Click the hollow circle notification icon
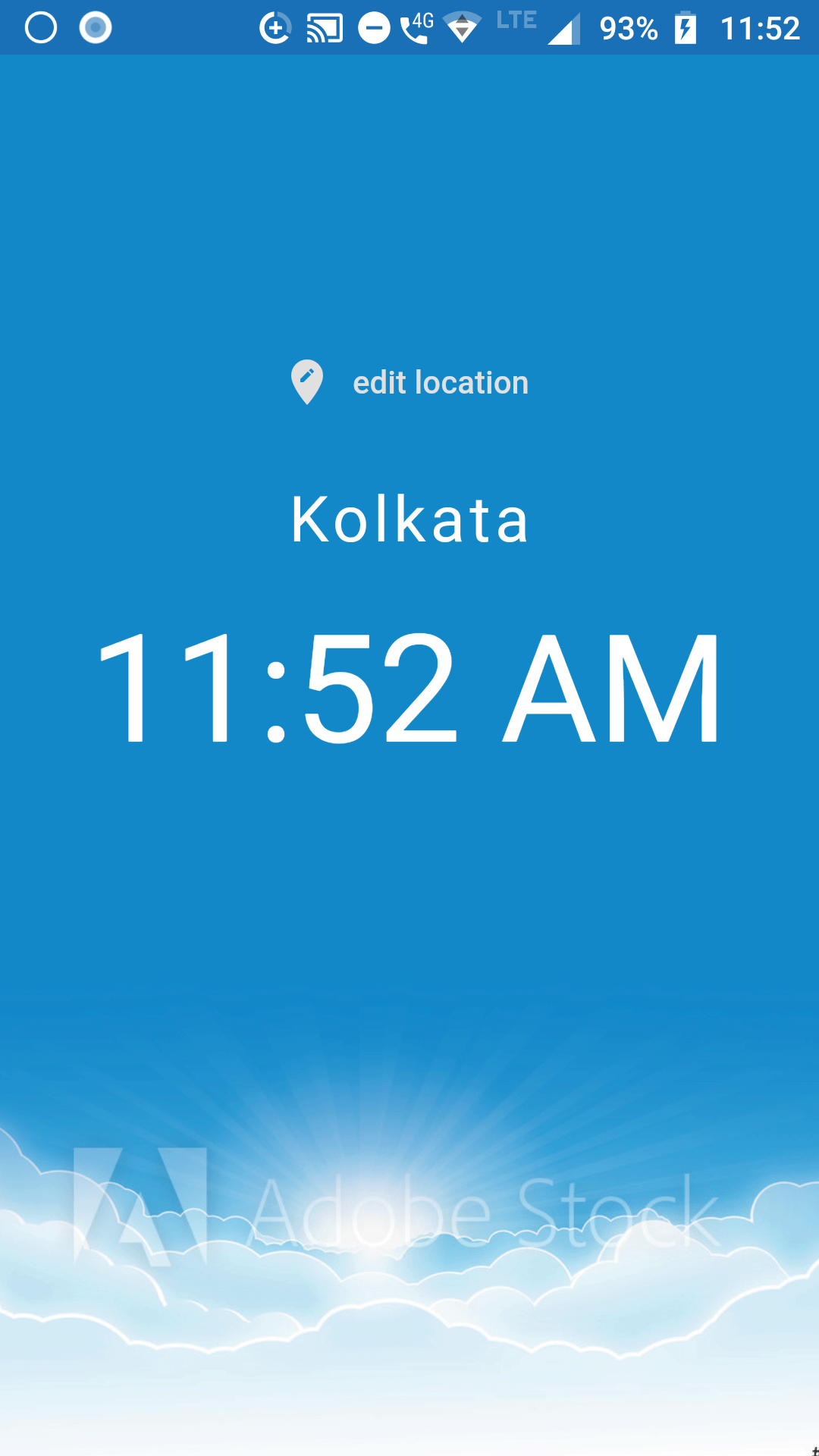The height and width of the screenshot is (1456, 819). (39, 28)
